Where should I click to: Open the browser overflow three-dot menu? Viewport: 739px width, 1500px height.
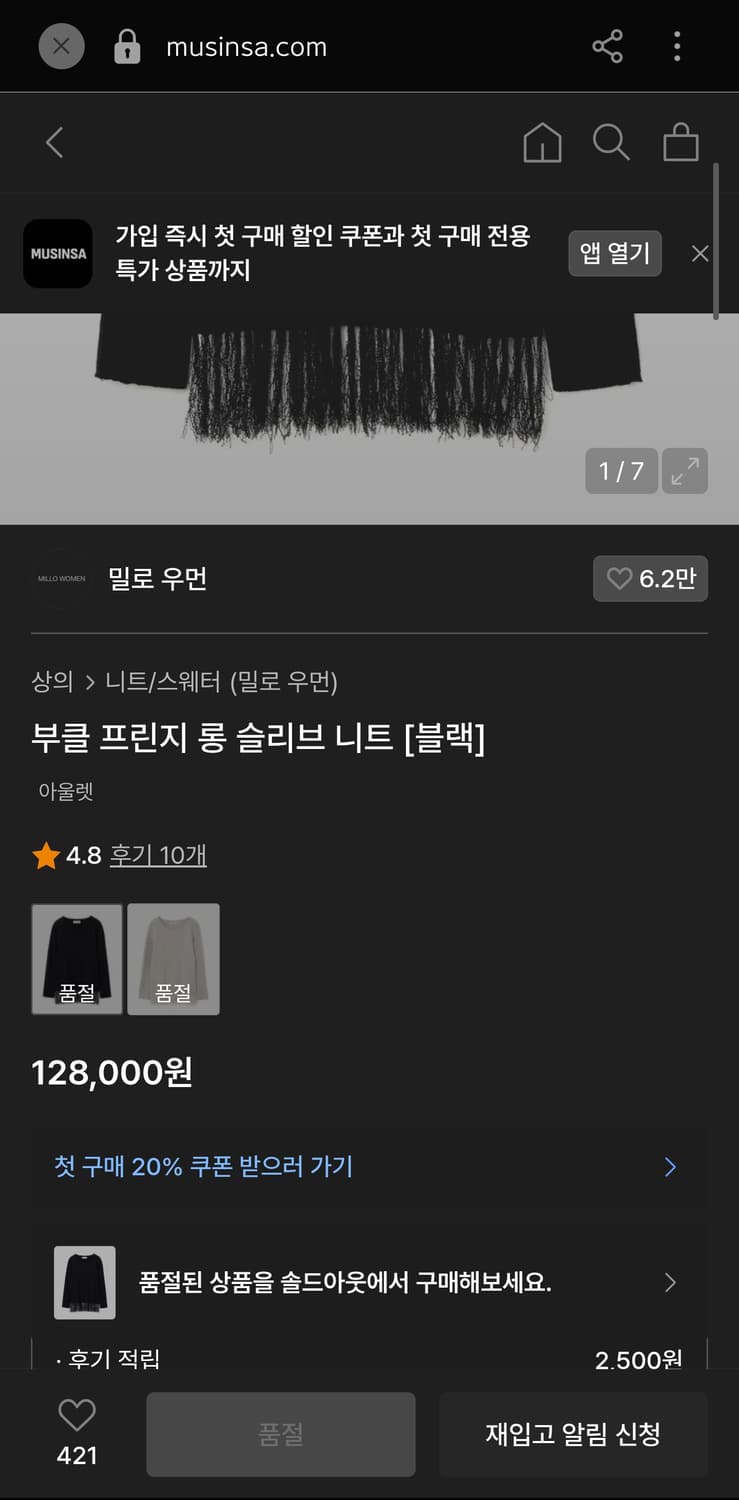677,46
